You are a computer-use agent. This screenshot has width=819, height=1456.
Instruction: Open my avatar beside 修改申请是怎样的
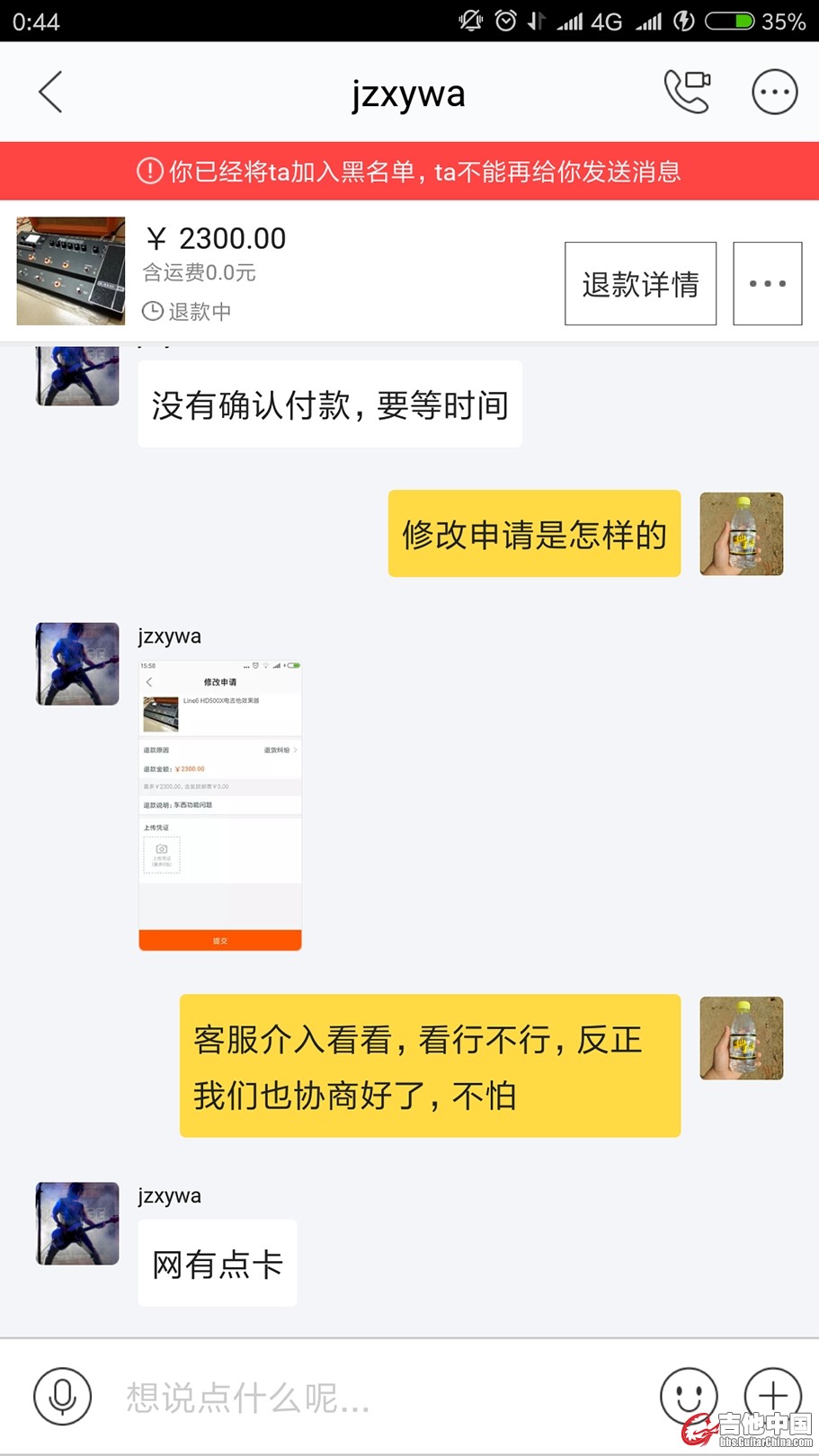click(x=741, y=534)
